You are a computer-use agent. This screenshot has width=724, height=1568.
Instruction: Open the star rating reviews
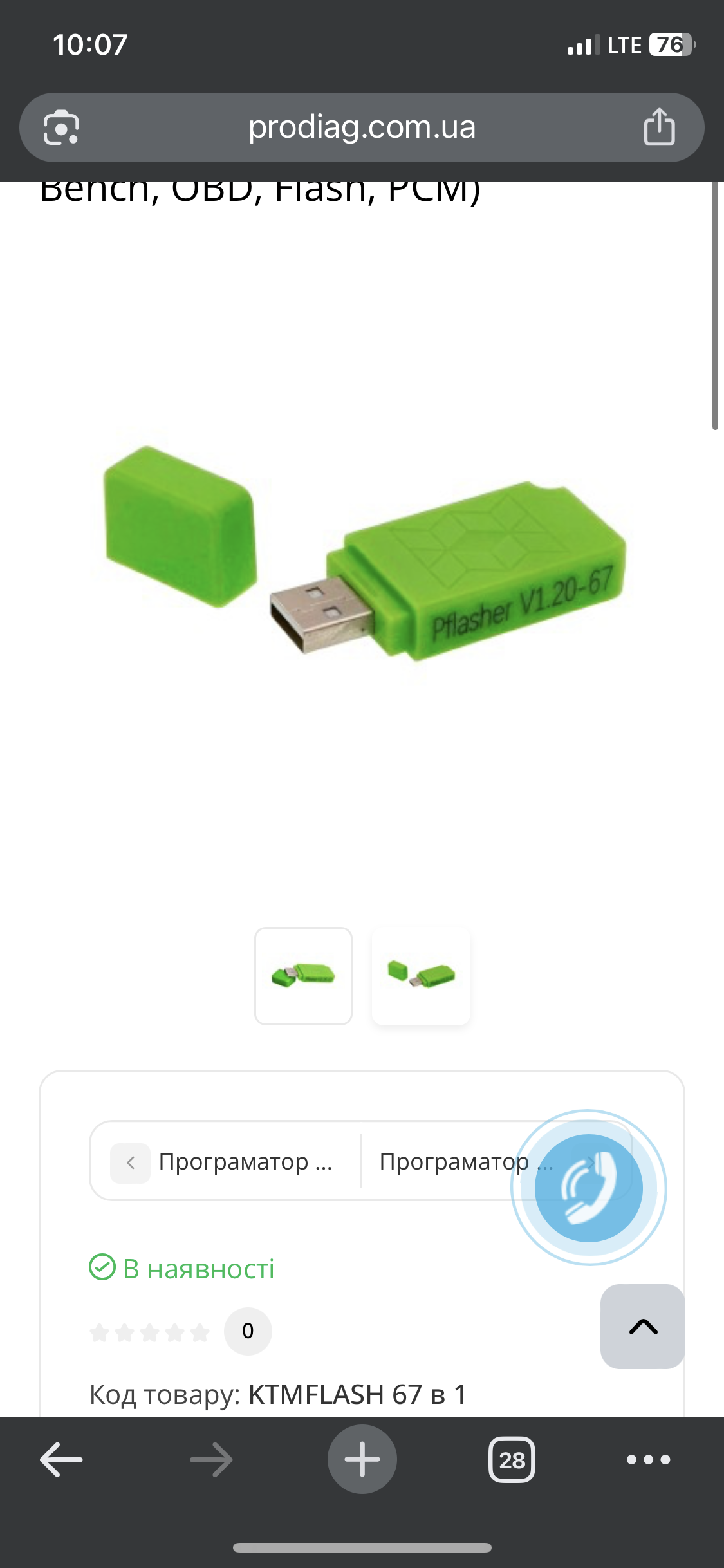point(150,1332)
